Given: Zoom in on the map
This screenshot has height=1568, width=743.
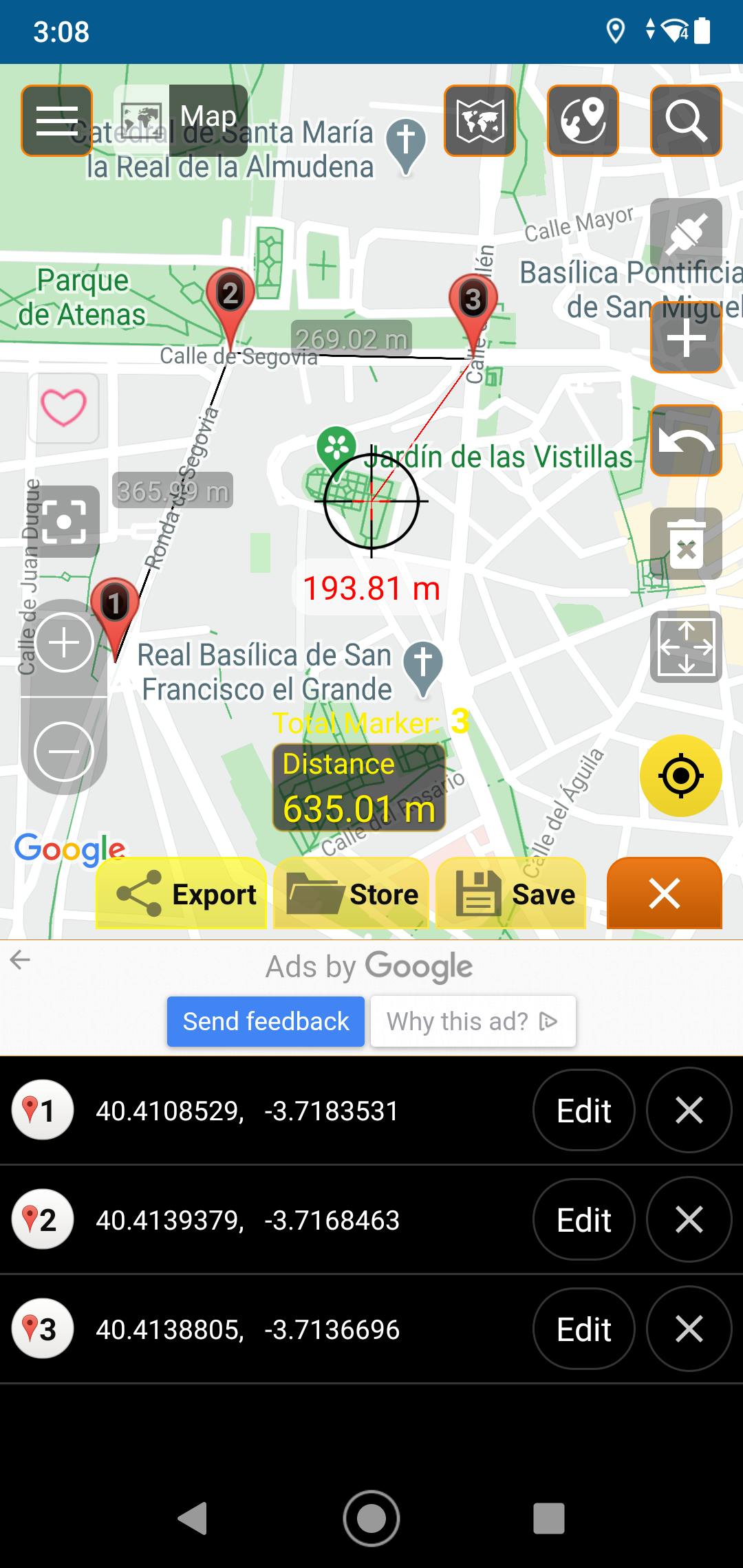Looking at the screenshot, I should (64, 643).
